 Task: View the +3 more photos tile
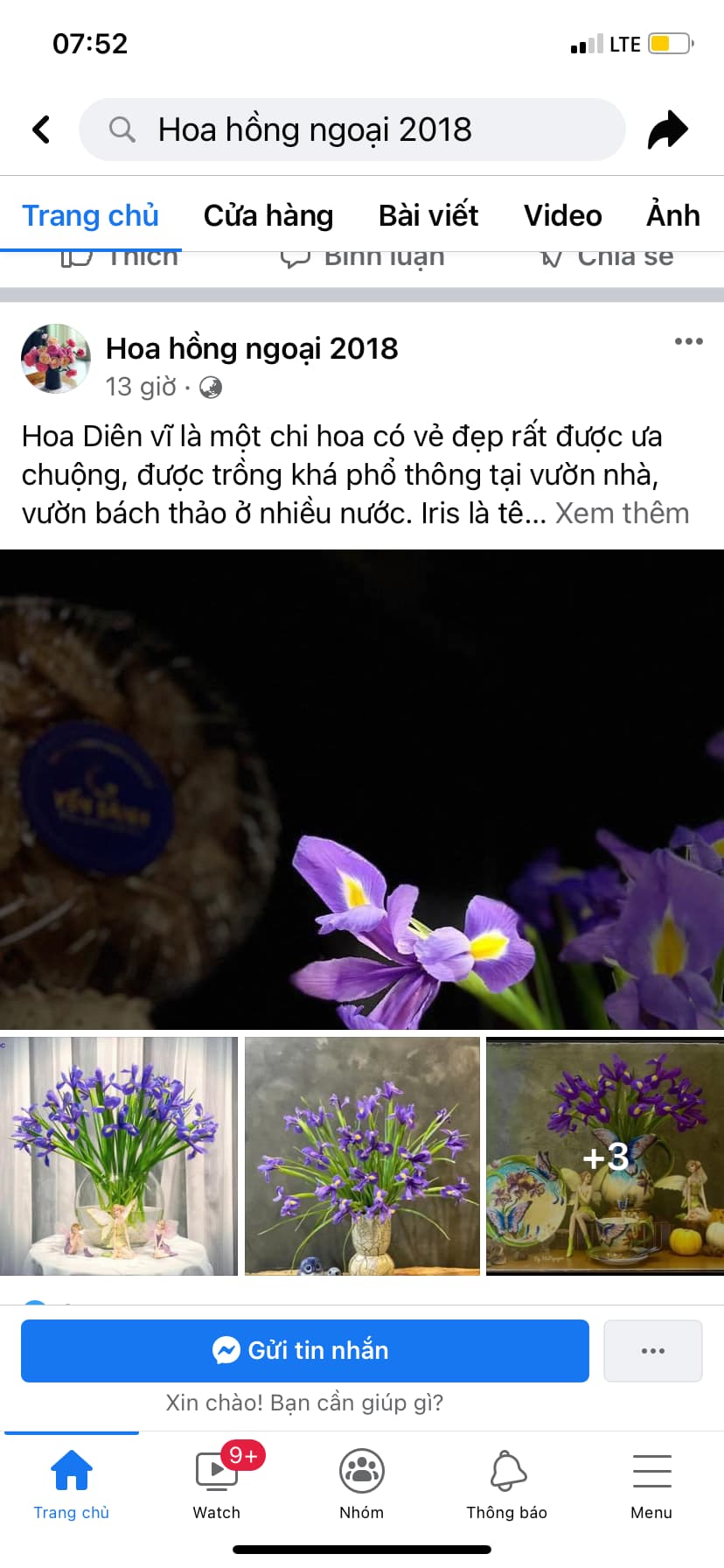(605, 1156)
